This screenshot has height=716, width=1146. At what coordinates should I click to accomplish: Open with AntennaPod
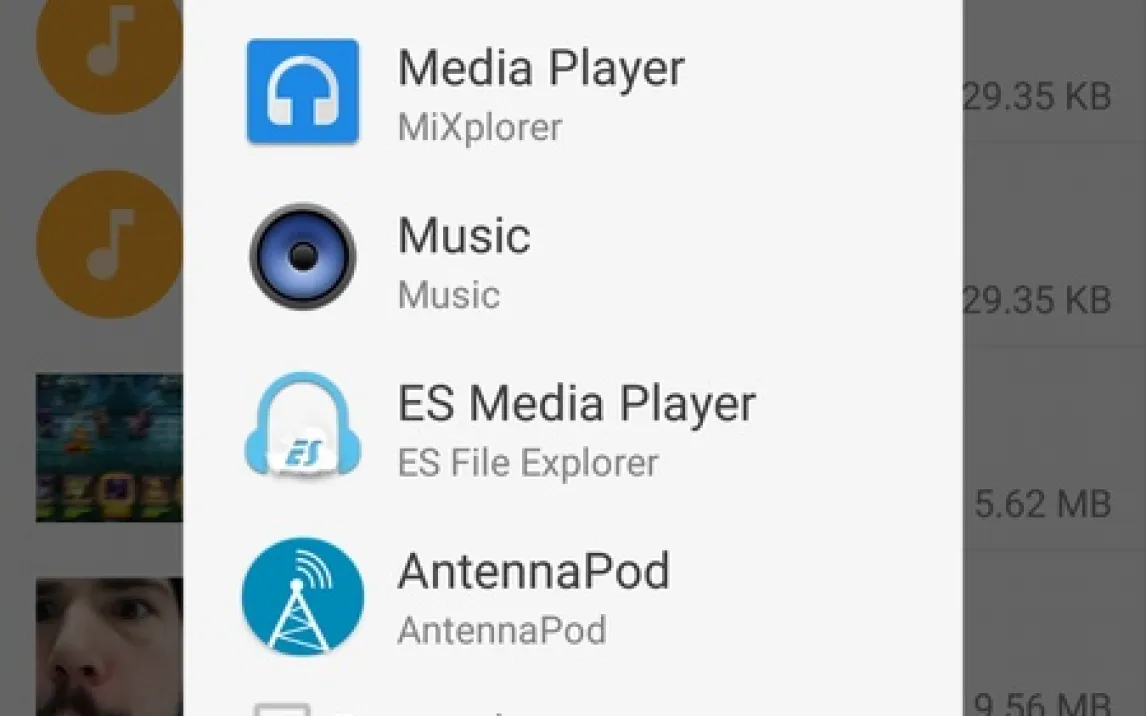click(x=532, y=596)
